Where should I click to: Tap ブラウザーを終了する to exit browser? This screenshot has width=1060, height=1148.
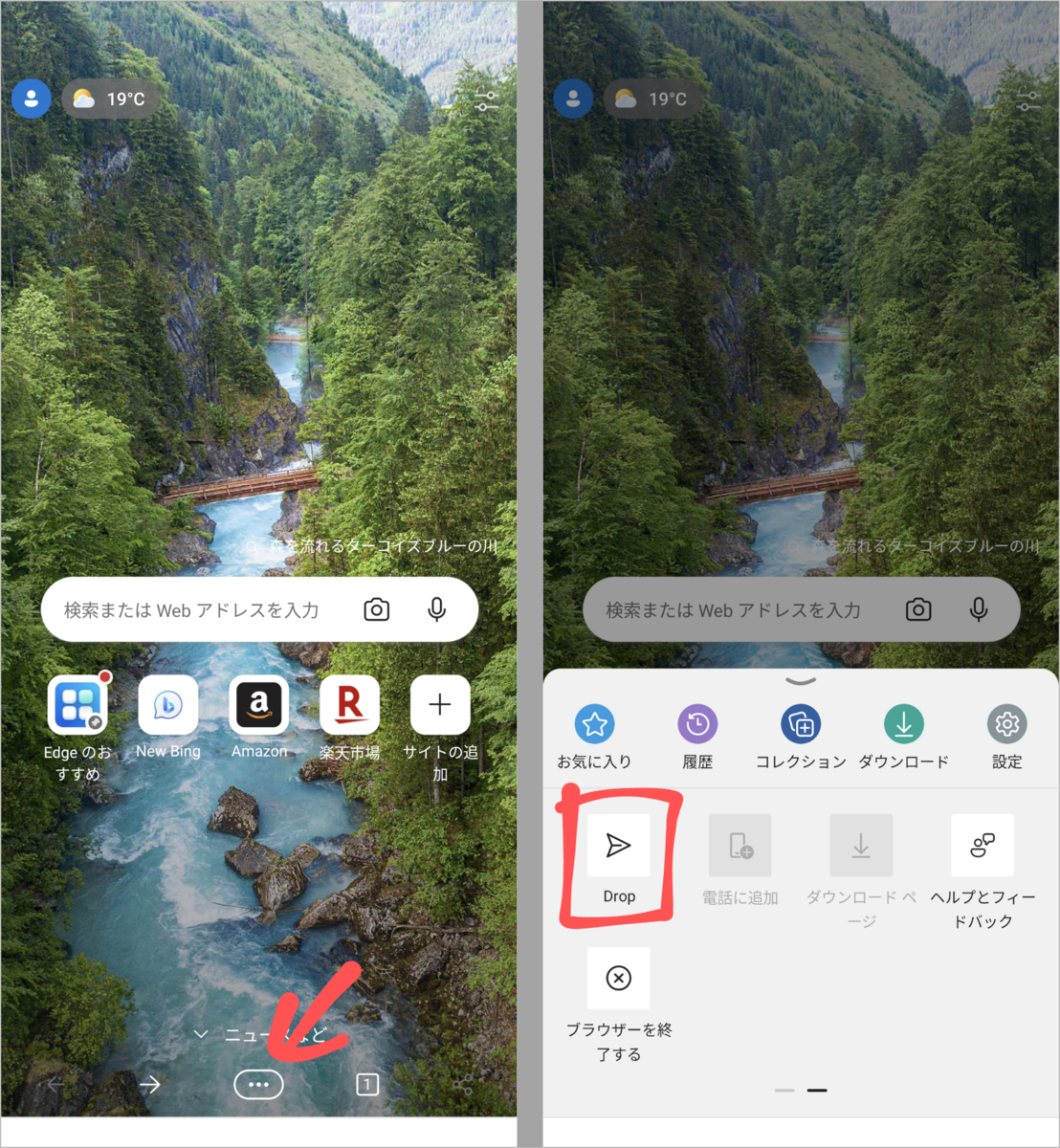pos(619,979)
